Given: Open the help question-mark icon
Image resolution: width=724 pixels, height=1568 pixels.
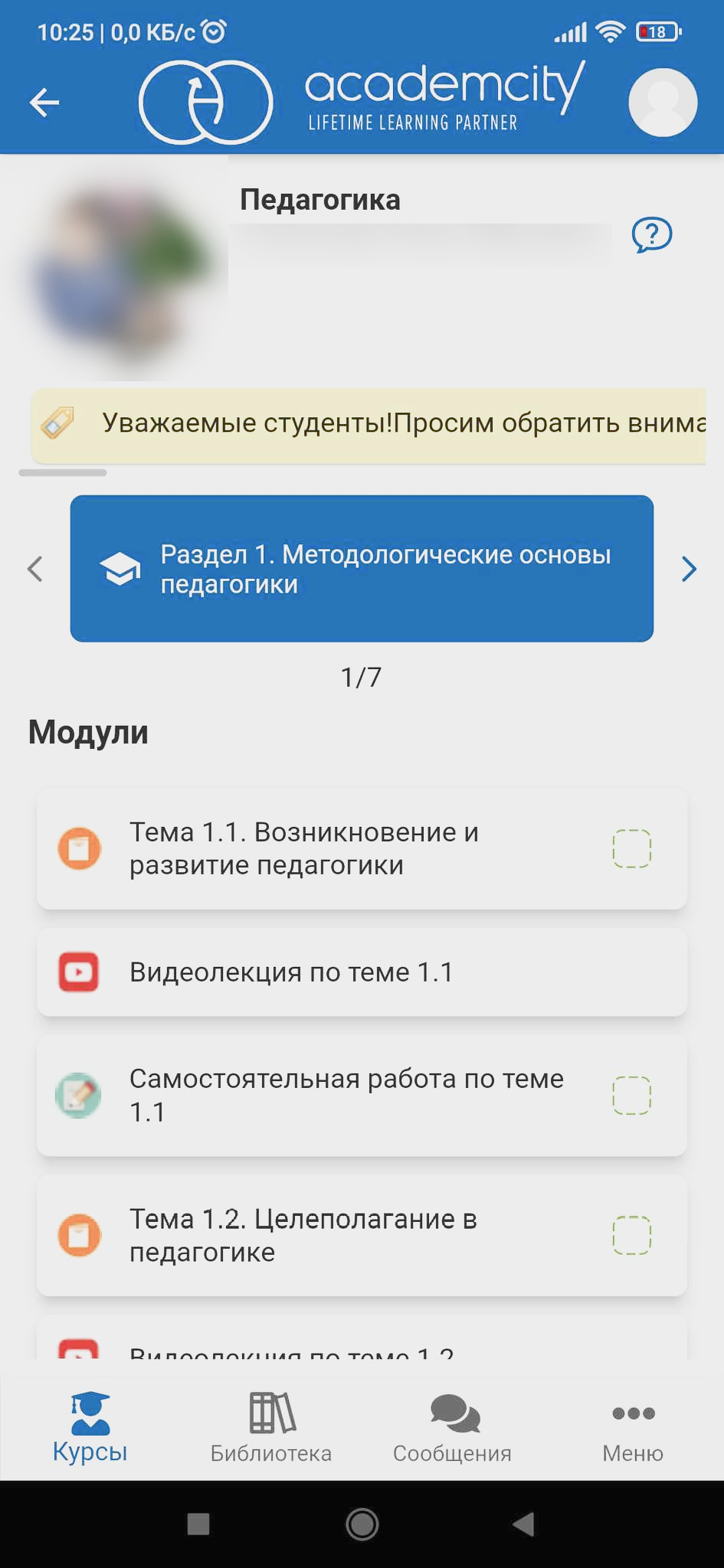Looking at the screenshot, I should click(651, 235).
